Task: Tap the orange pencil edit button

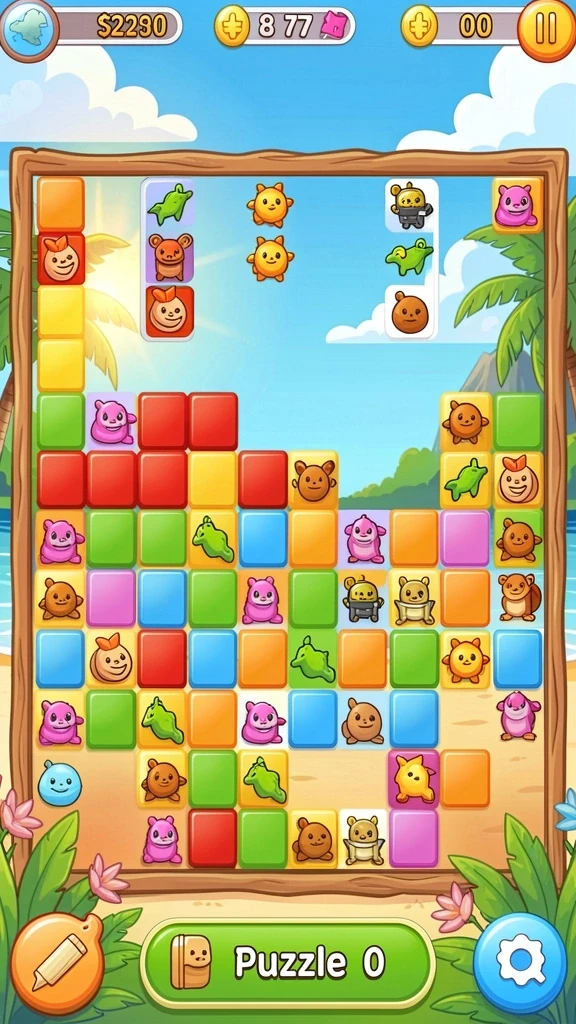Action: click(x=57, y=963)
